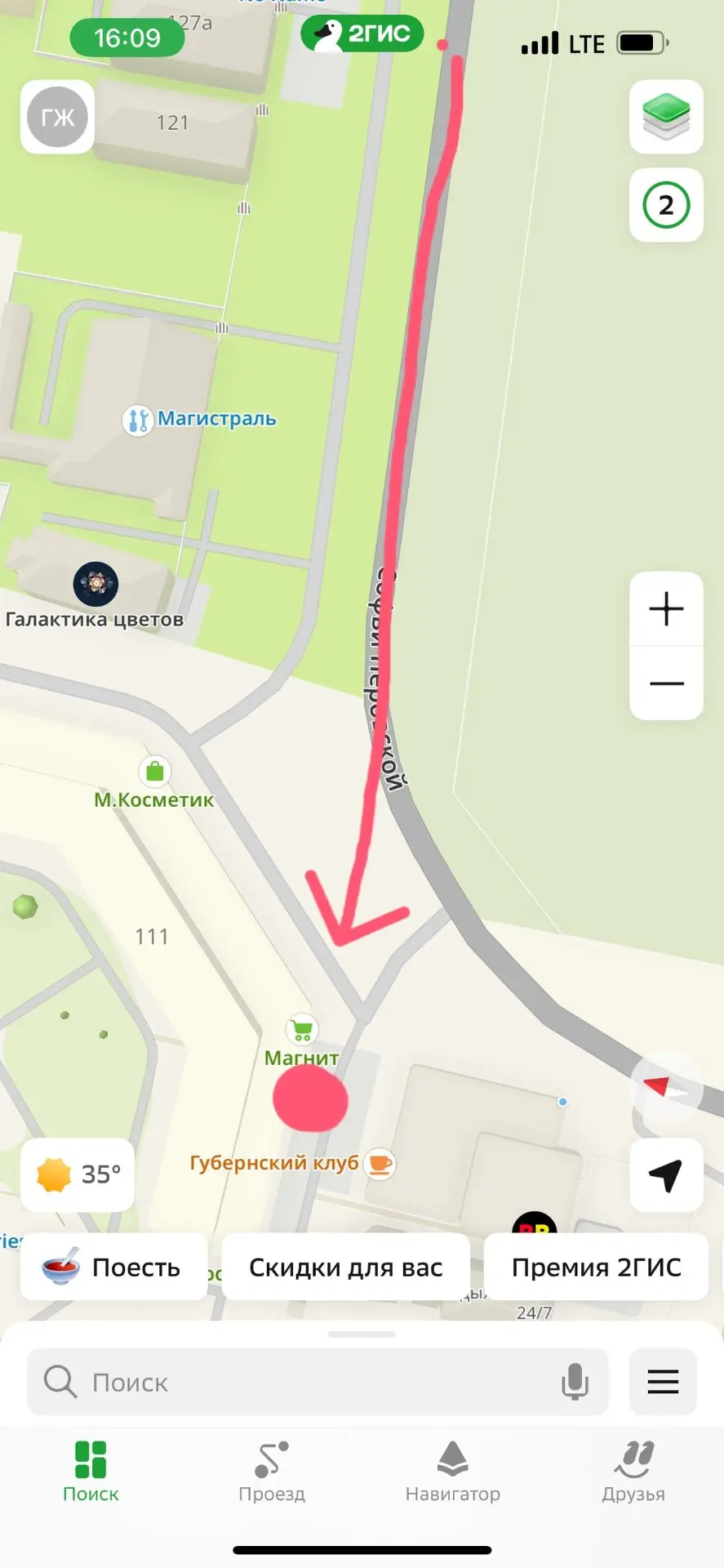Zoom in with the plus button
Screen dimensions: 724x1568
666,609
